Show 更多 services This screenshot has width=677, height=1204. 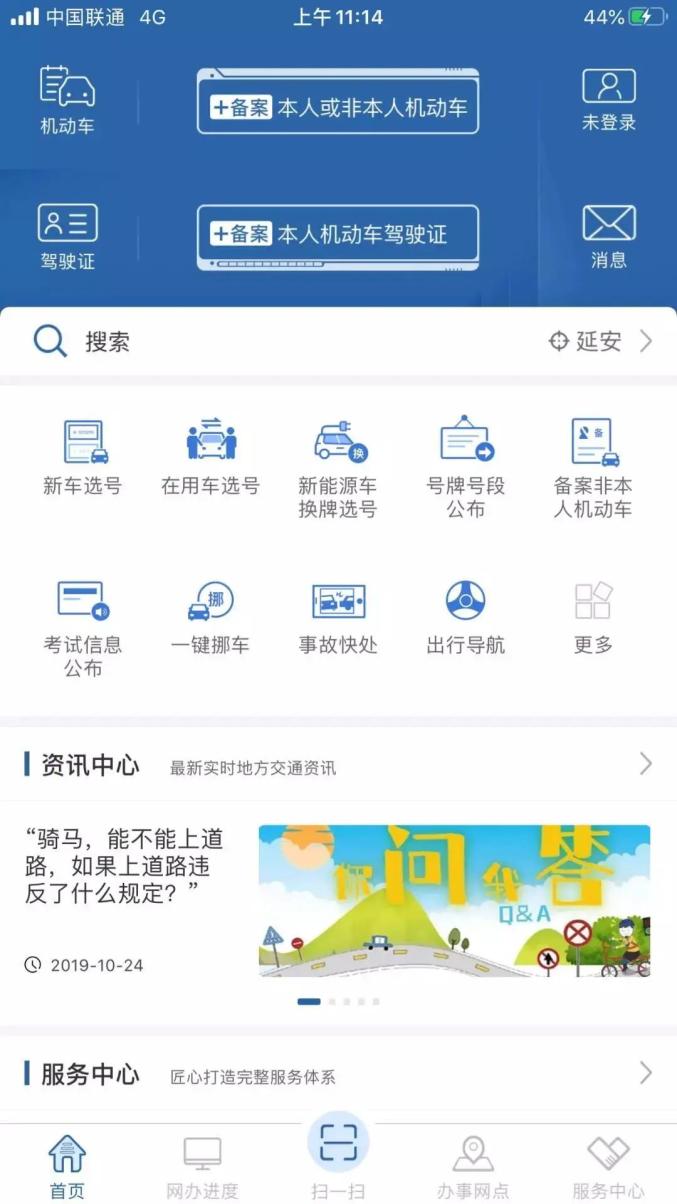pos(593,618)
